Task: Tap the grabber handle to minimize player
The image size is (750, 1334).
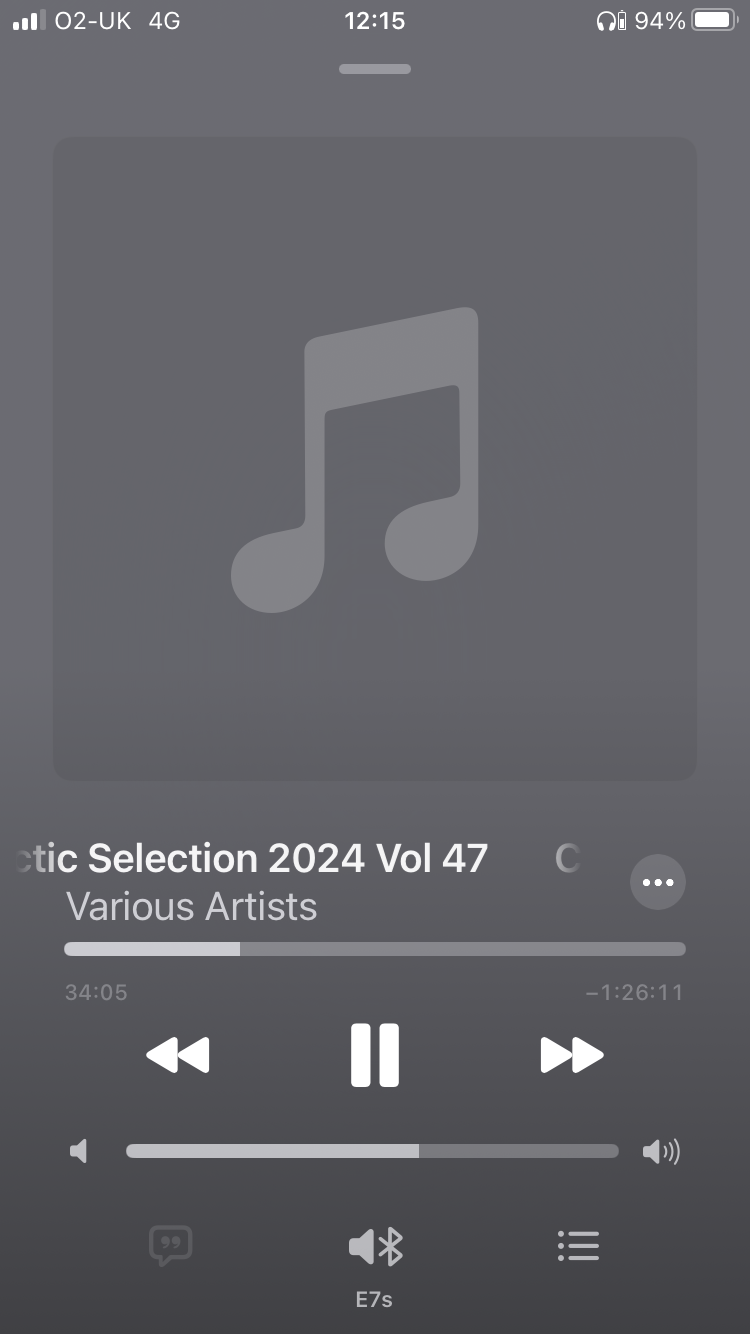Action: [x=375, y=69]
